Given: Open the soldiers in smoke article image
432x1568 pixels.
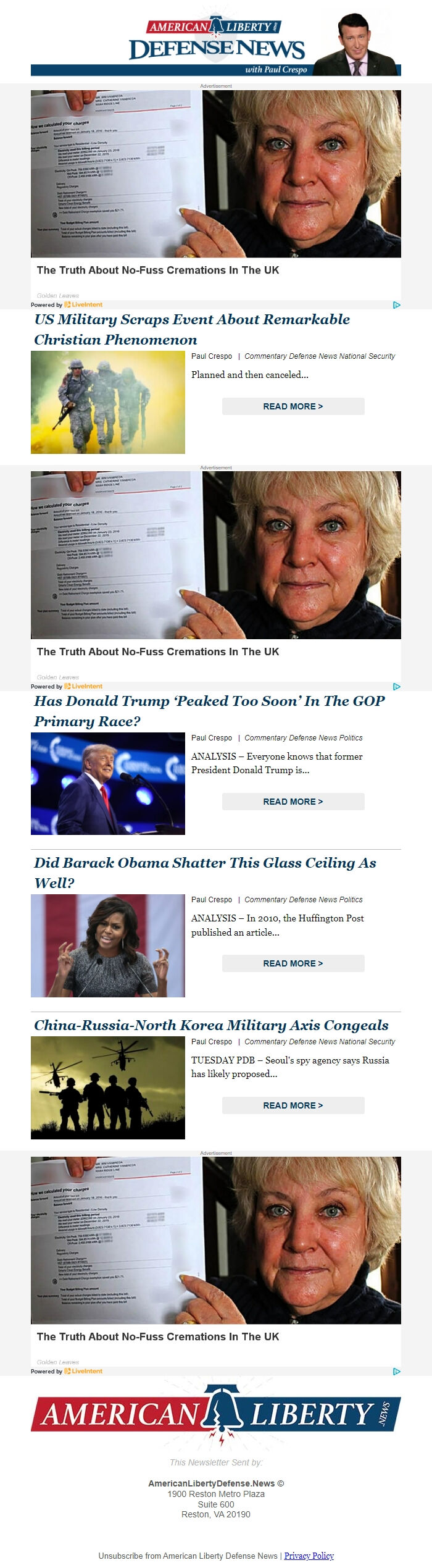Looking at the screenshot, I should 108,403.
